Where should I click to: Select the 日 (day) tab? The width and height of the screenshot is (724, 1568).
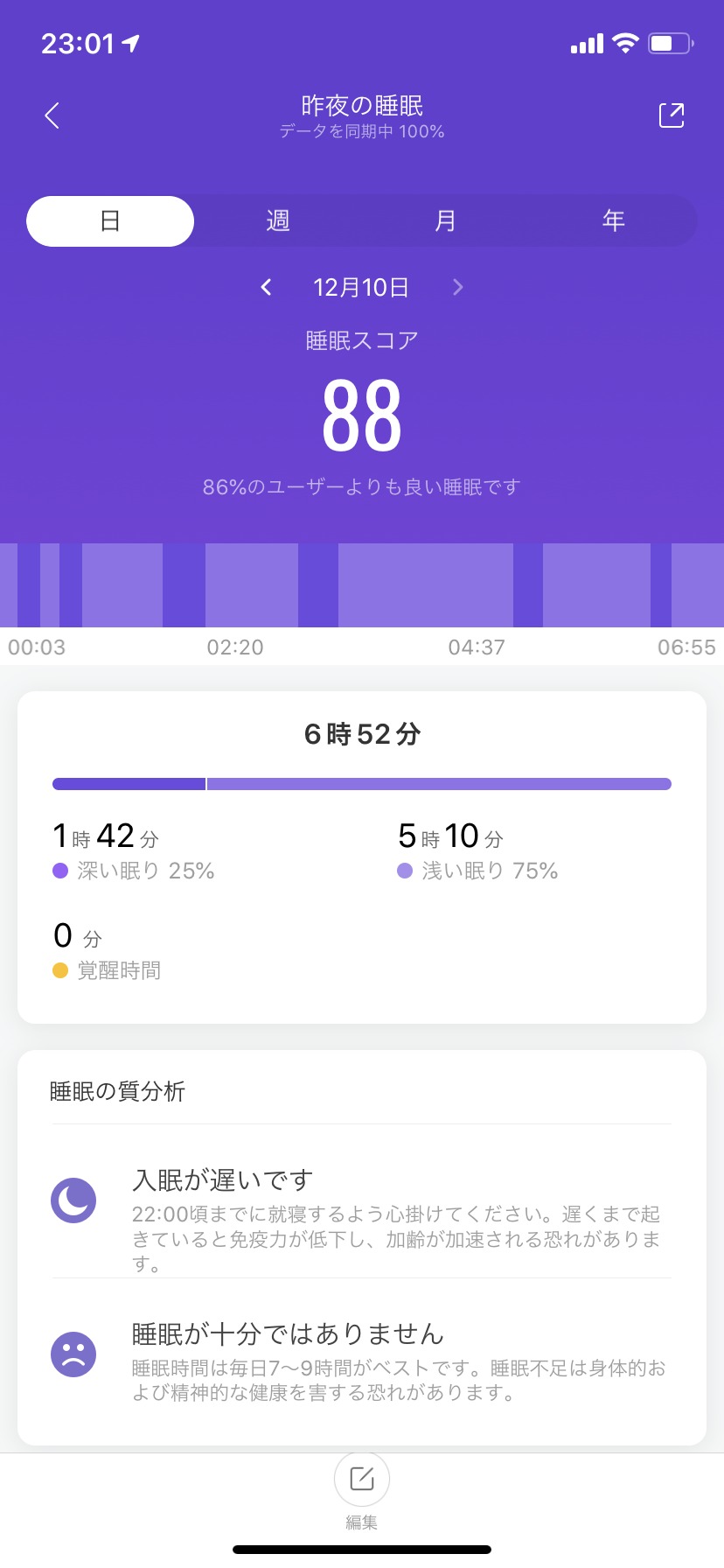point(110,221)
